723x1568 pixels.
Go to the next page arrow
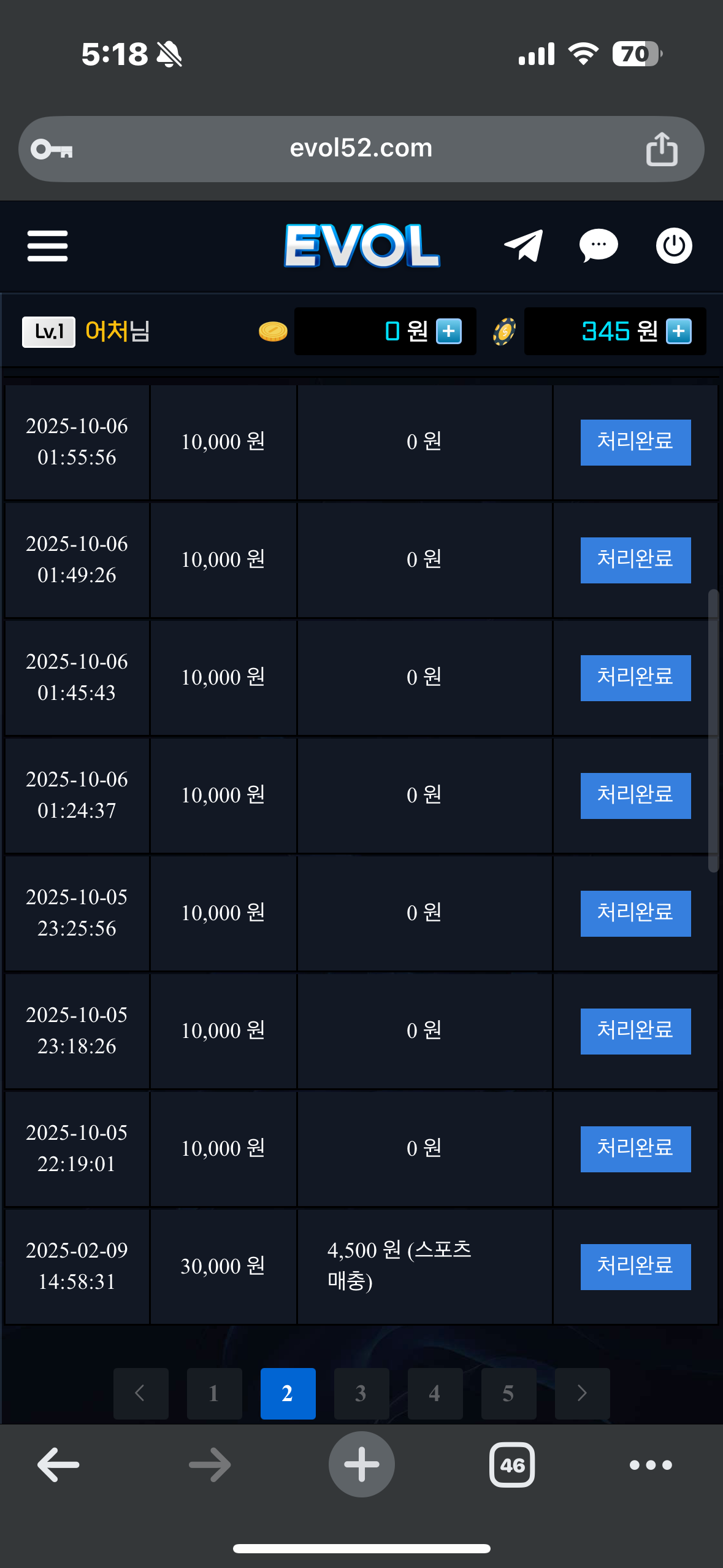[x=582, y=1393]
